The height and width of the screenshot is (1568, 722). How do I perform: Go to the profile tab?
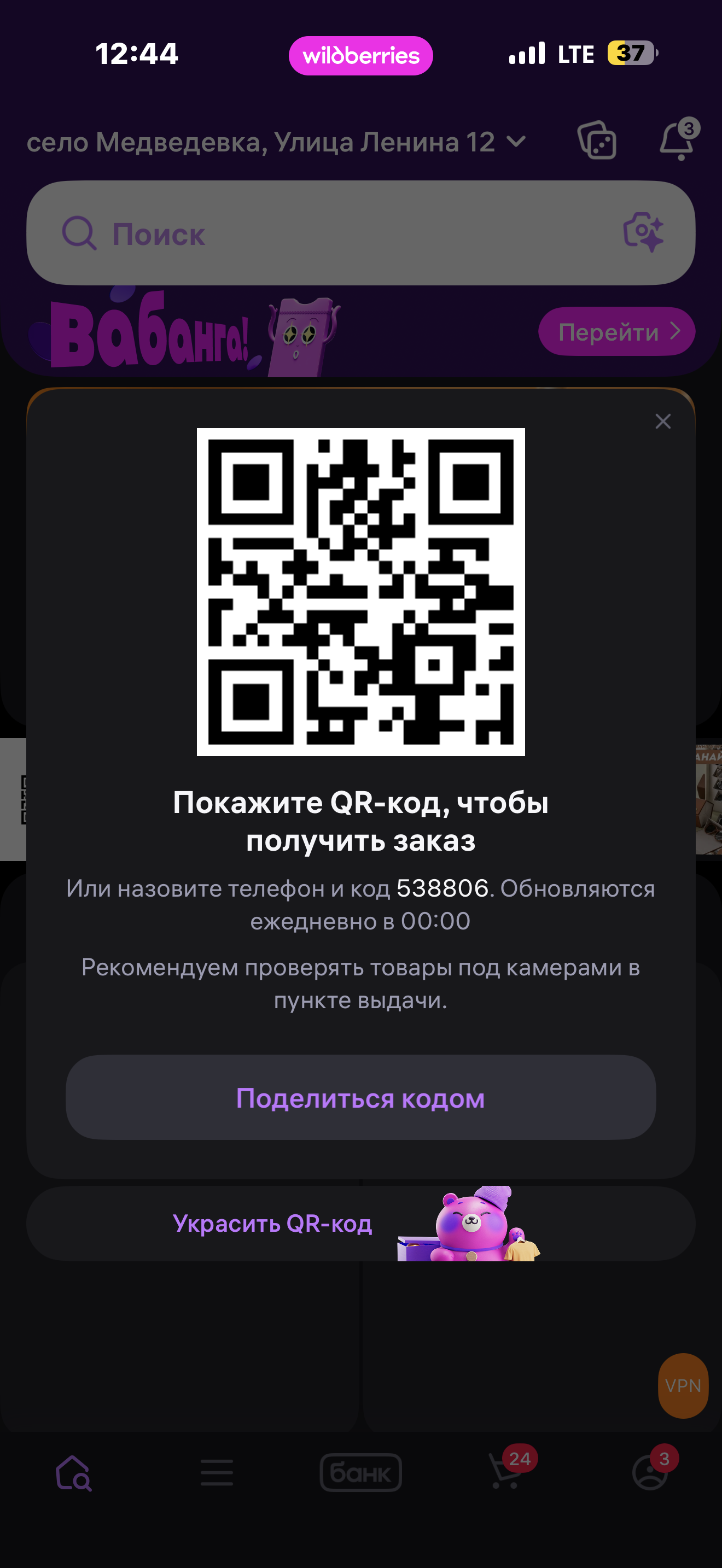(x=650, y=1473)
